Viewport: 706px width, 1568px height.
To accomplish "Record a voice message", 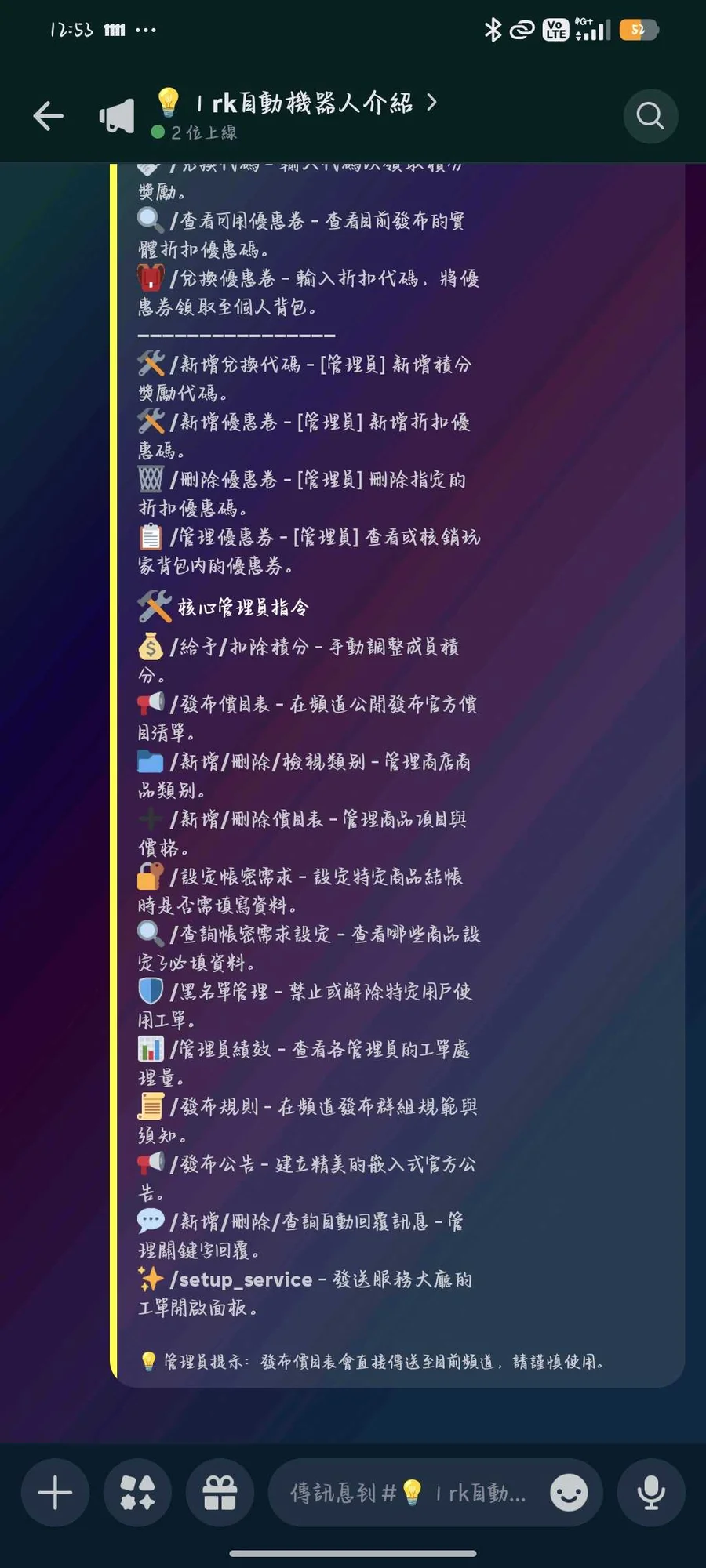I will click(651, 1492).
